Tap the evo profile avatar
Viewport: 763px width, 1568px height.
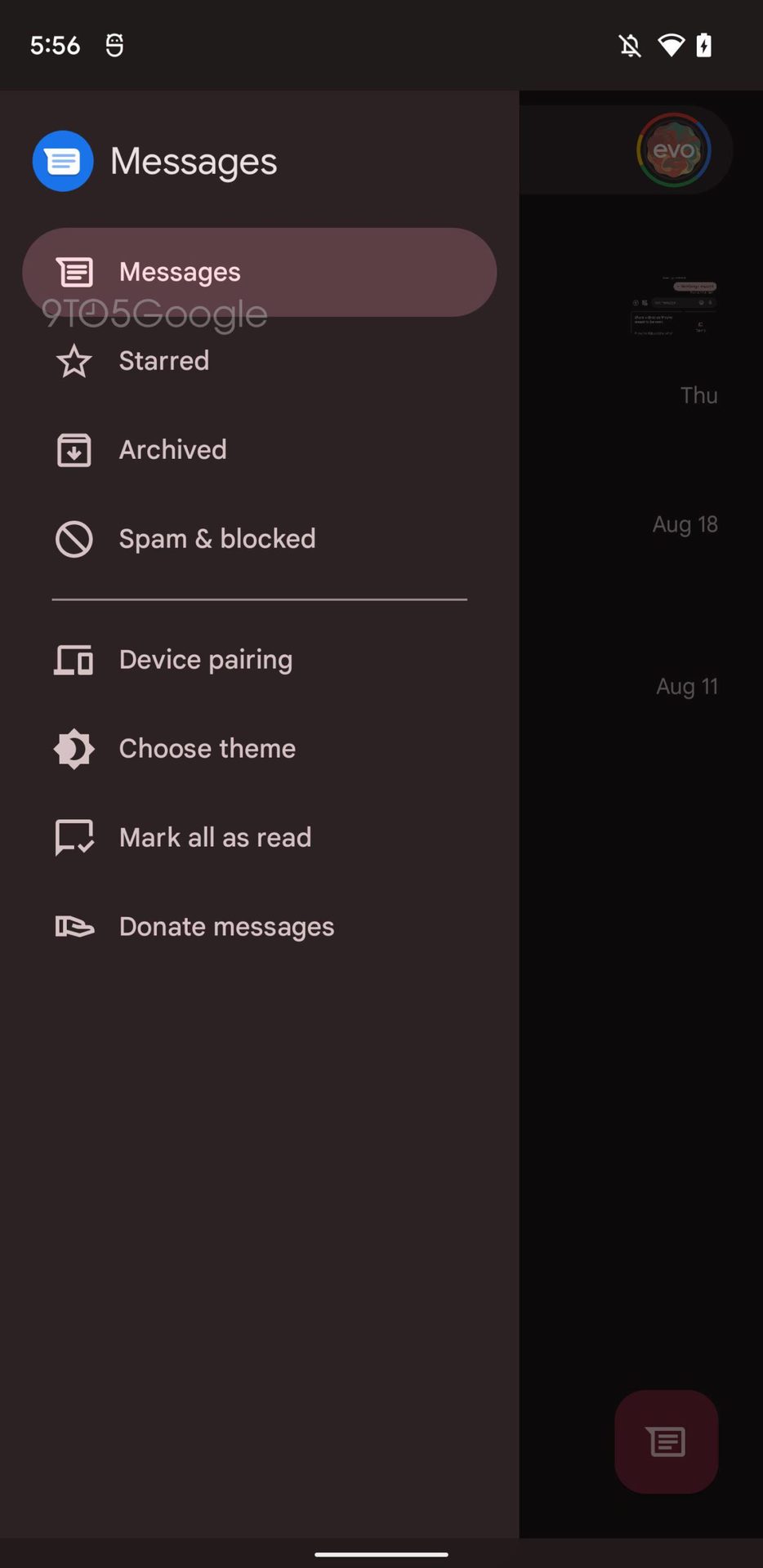coord(673,149)
